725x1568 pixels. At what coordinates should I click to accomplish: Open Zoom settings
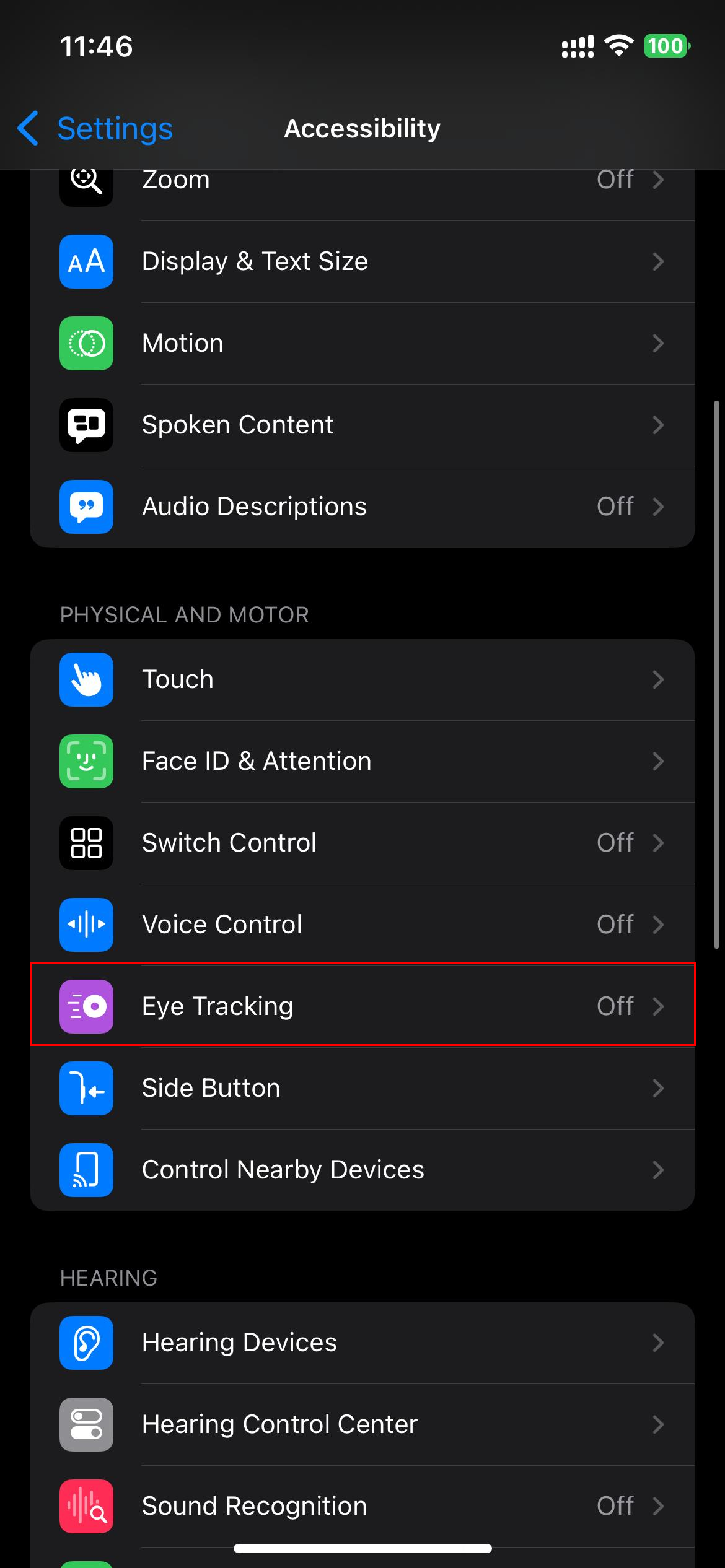(x=362, y=186)
